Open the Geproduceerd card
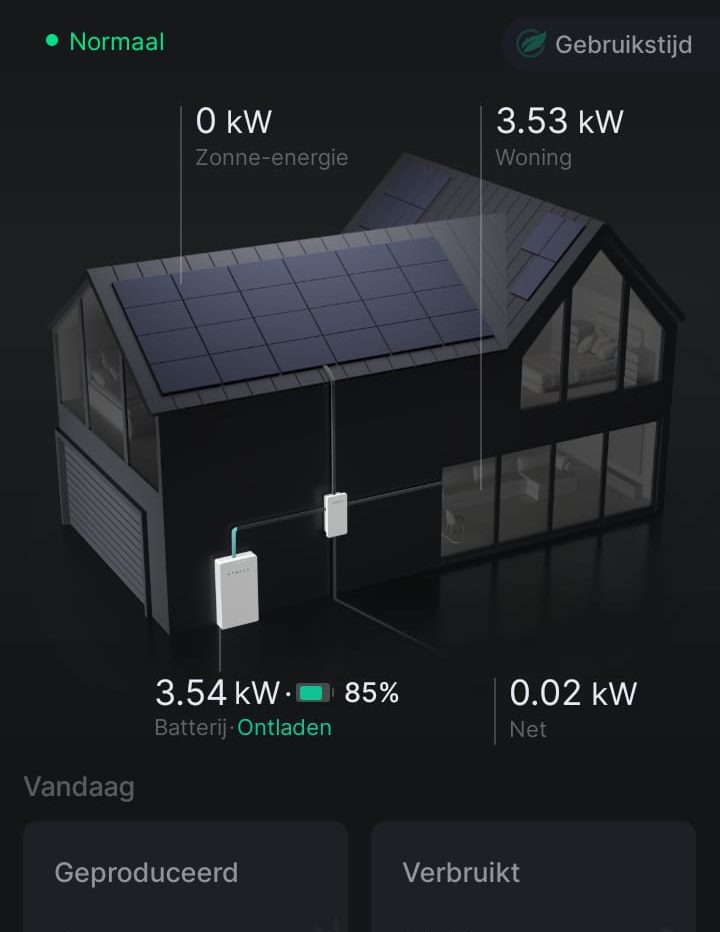The width and height of the screenshot is (720, 932). pyautogui.click(x=185, y=876)
